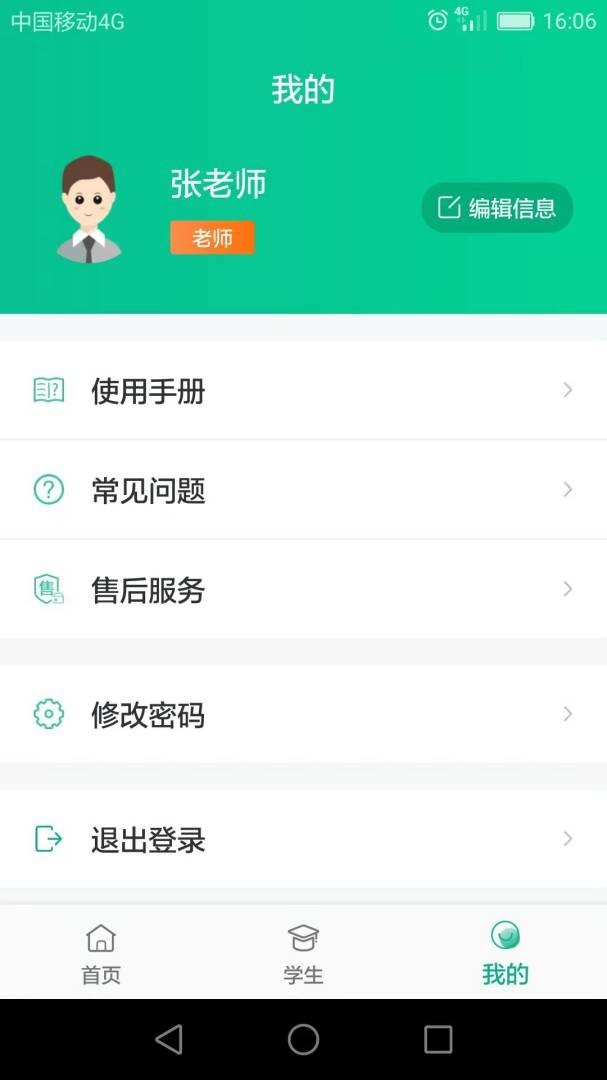Open 常见问题 FAQ

coord(303,490)
